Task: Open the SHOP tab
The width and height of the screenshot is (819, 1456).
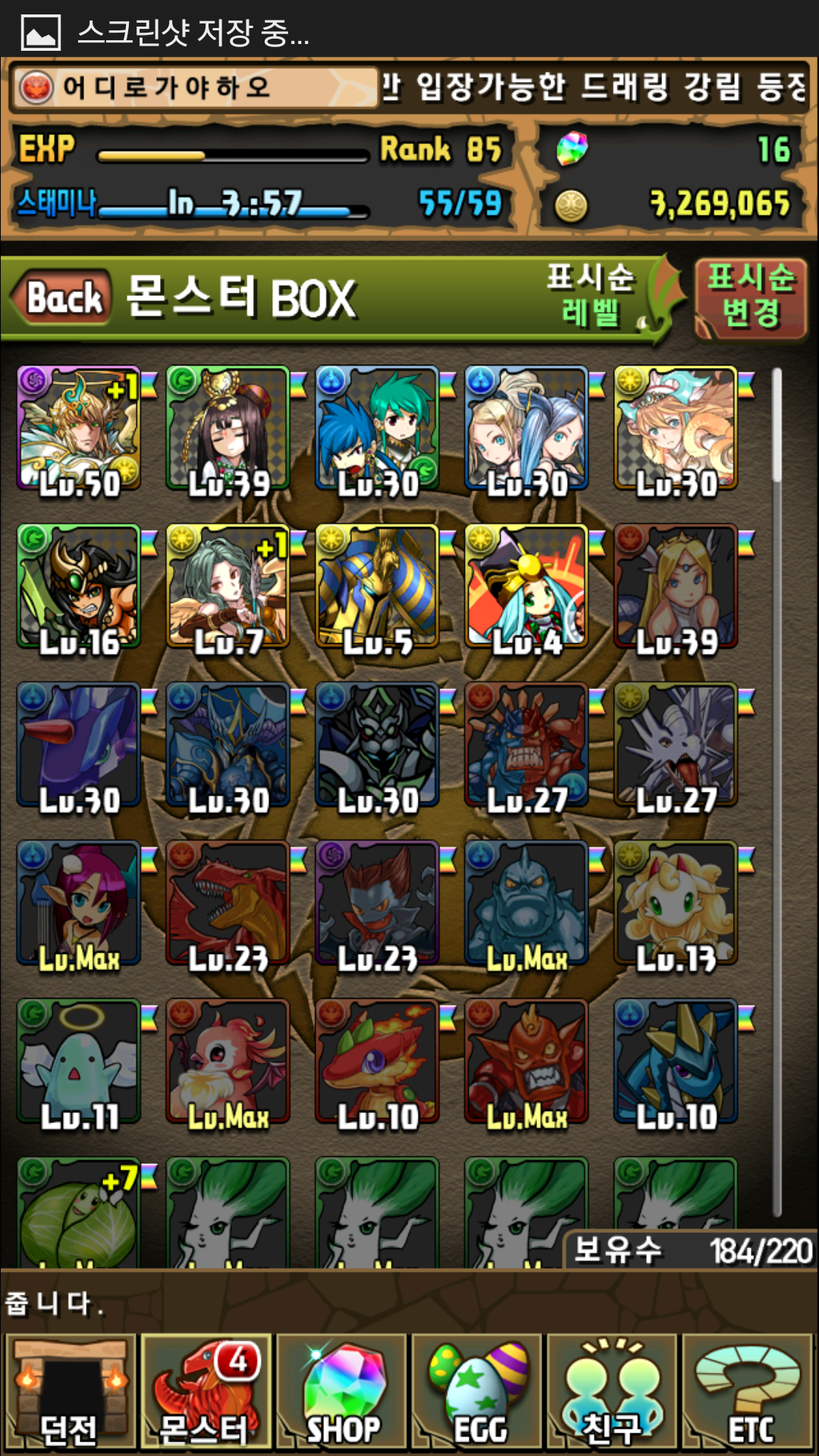Action: point(341,1392)
